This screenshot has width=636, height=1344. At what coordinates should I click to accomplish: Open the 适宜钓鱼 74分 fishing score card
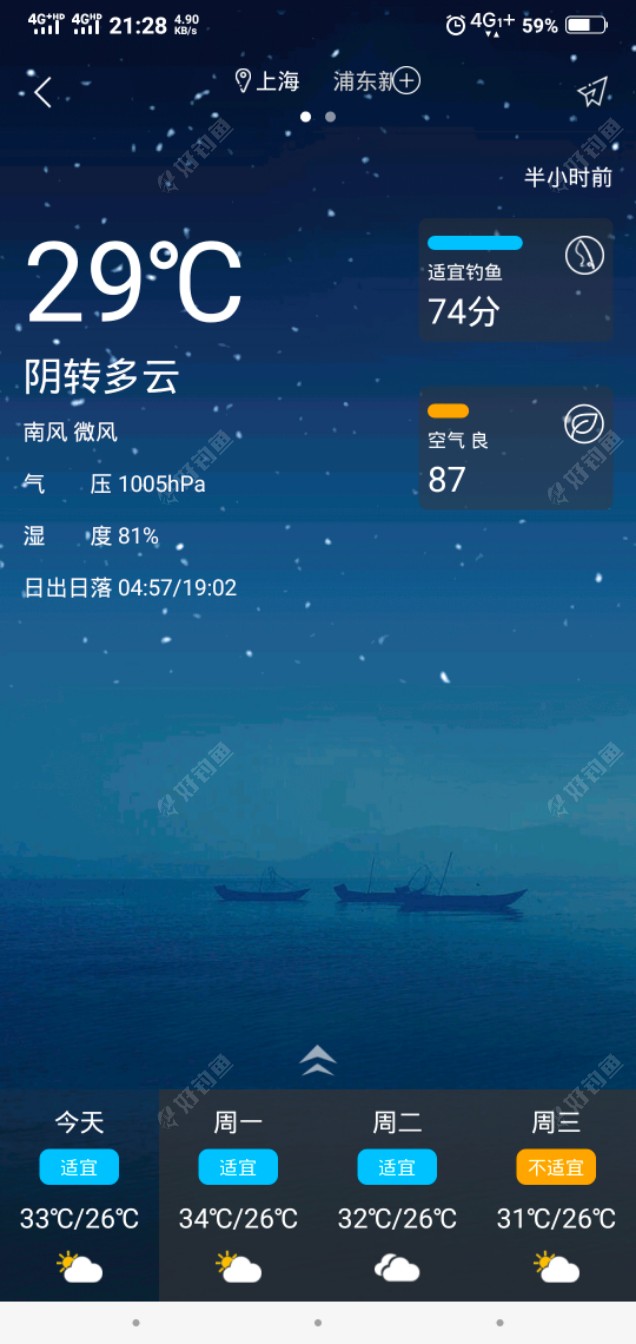(x=515, y=280)
